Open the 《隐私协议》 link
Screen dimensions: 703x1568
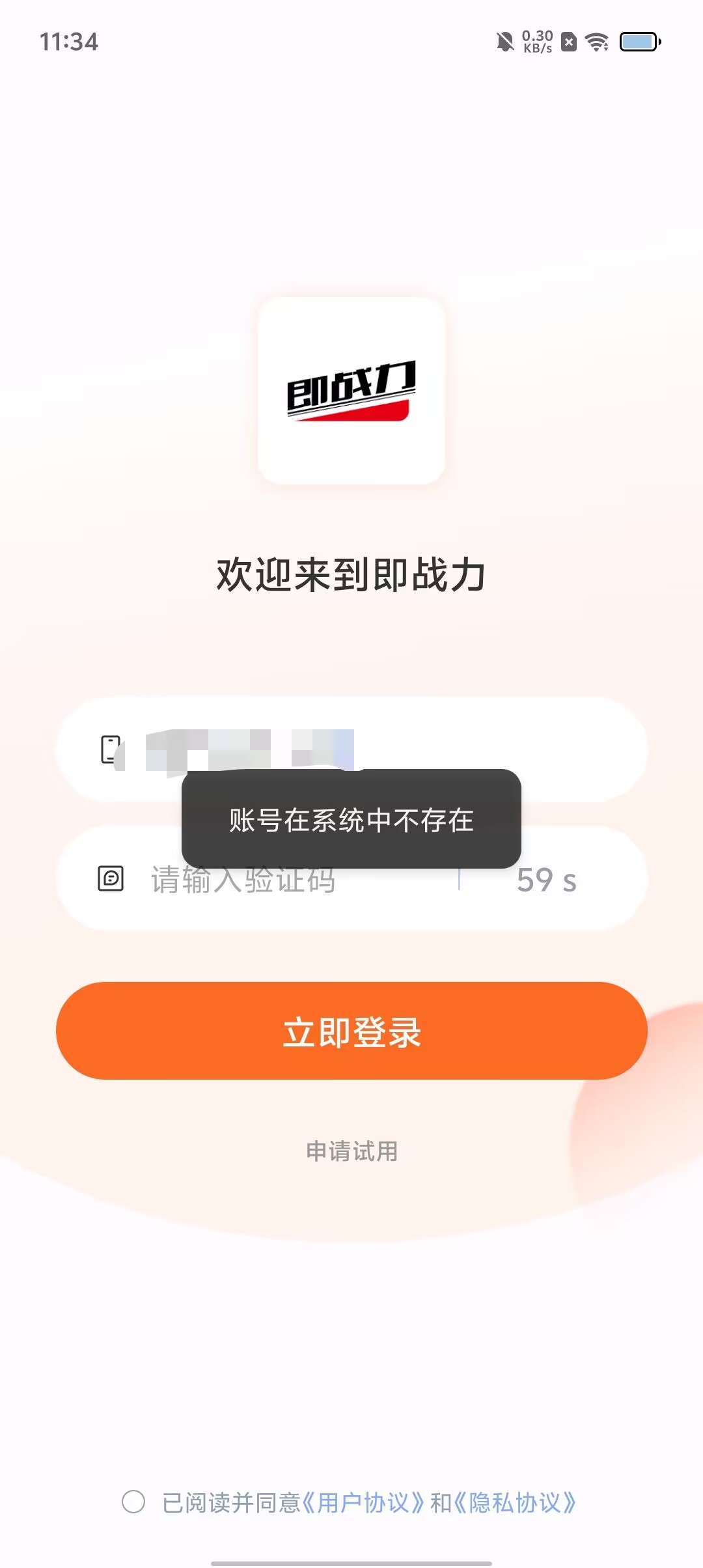[x=515, y=1503]
